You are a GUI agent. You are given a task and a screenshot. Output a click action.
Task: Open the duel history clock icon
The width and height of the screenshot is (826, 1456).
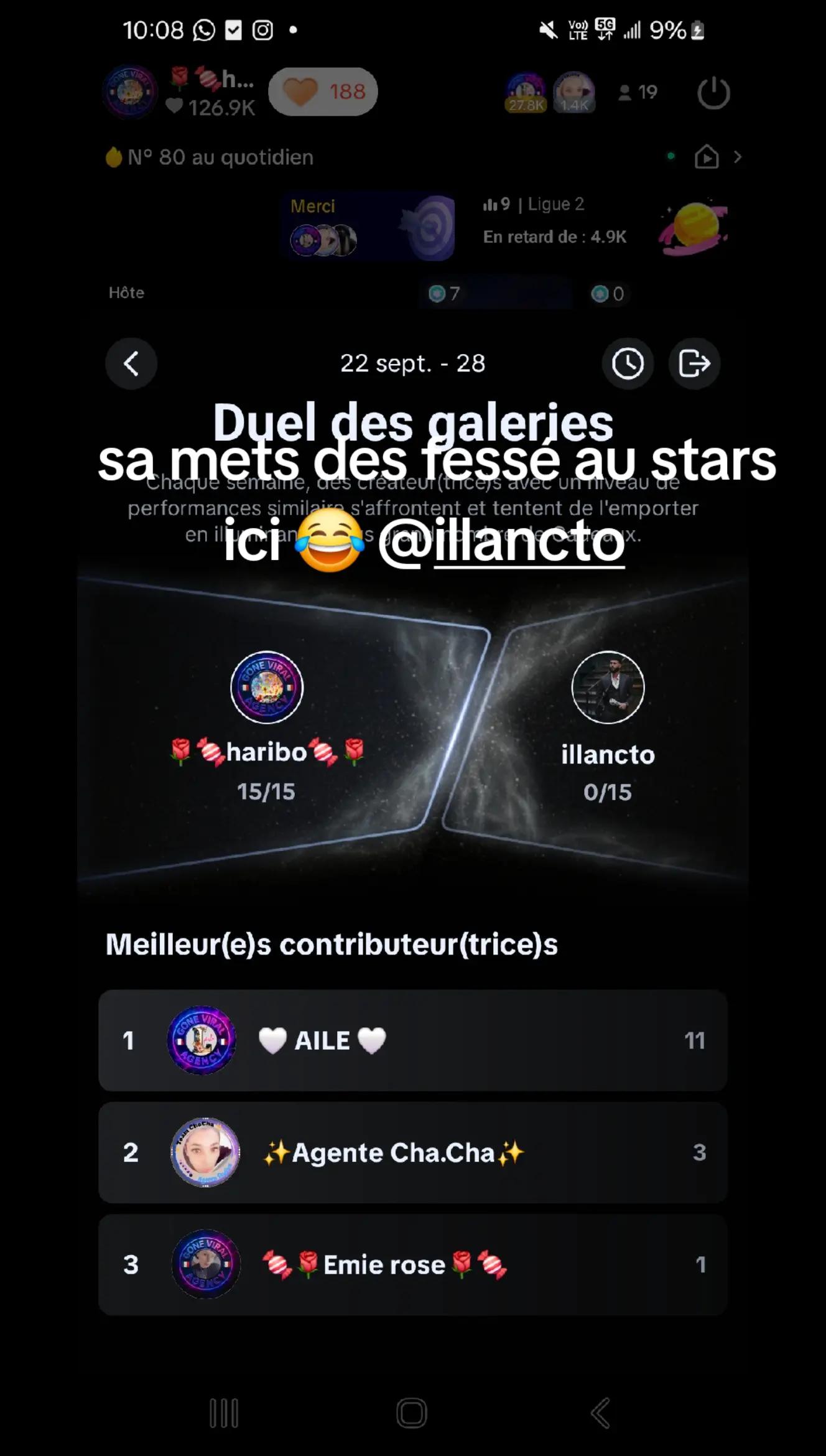point(628,363)
